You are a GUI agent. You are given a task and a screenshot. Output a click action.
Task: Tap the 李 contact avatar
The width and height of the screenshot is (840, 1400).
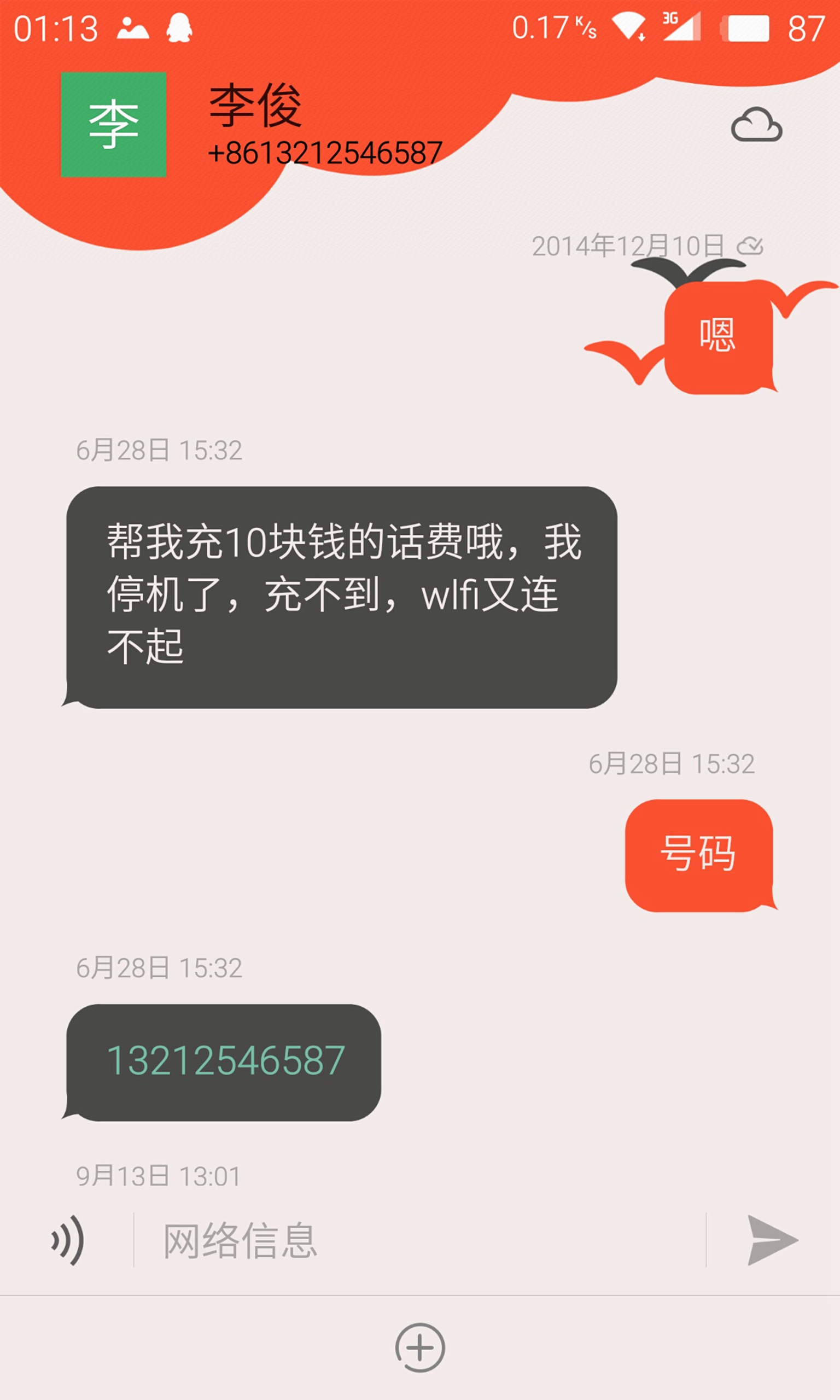114,125
